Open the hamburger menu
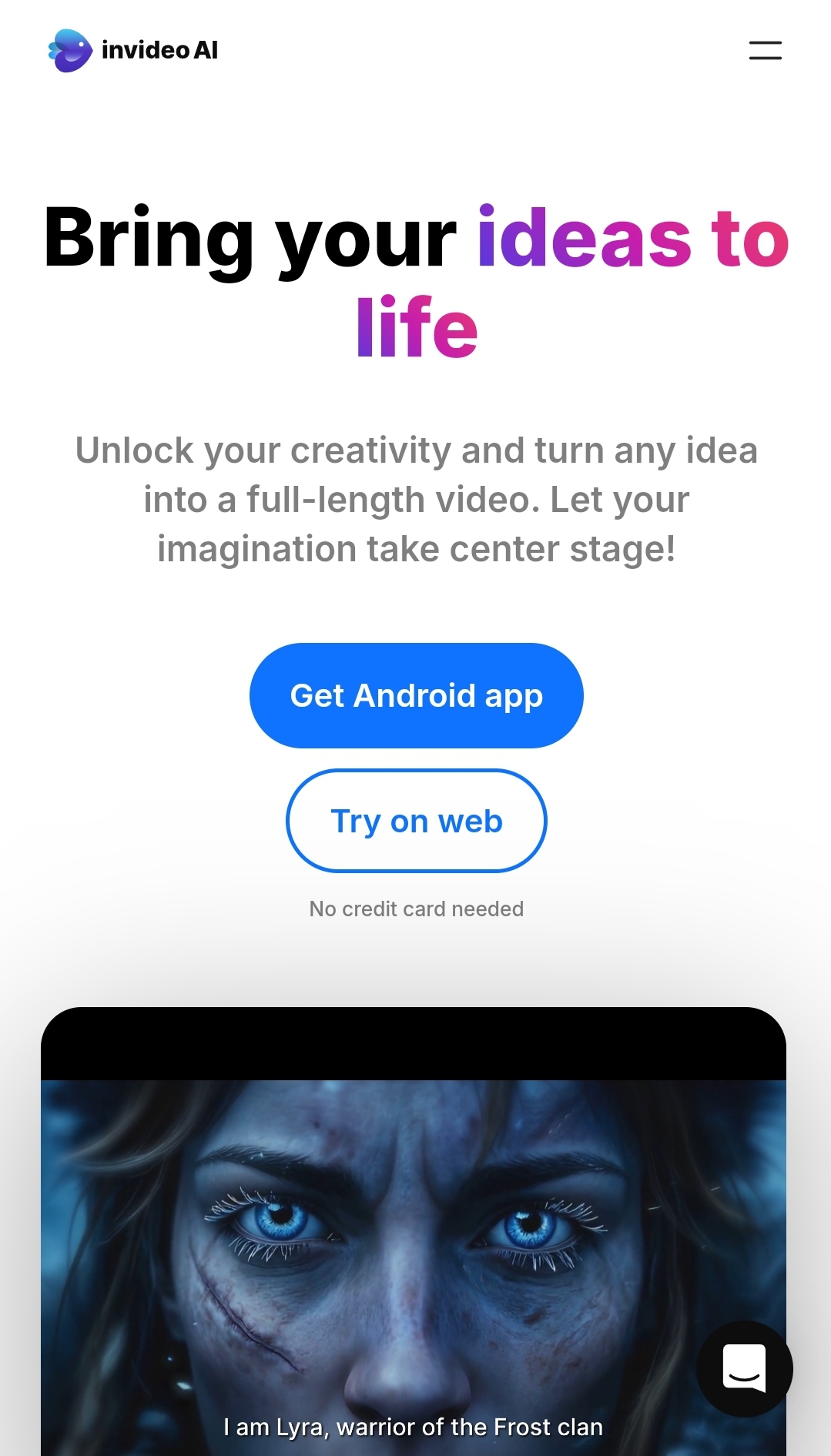Image resolution: width=831 pixels, height=1456 pixels. click(765, 51)
